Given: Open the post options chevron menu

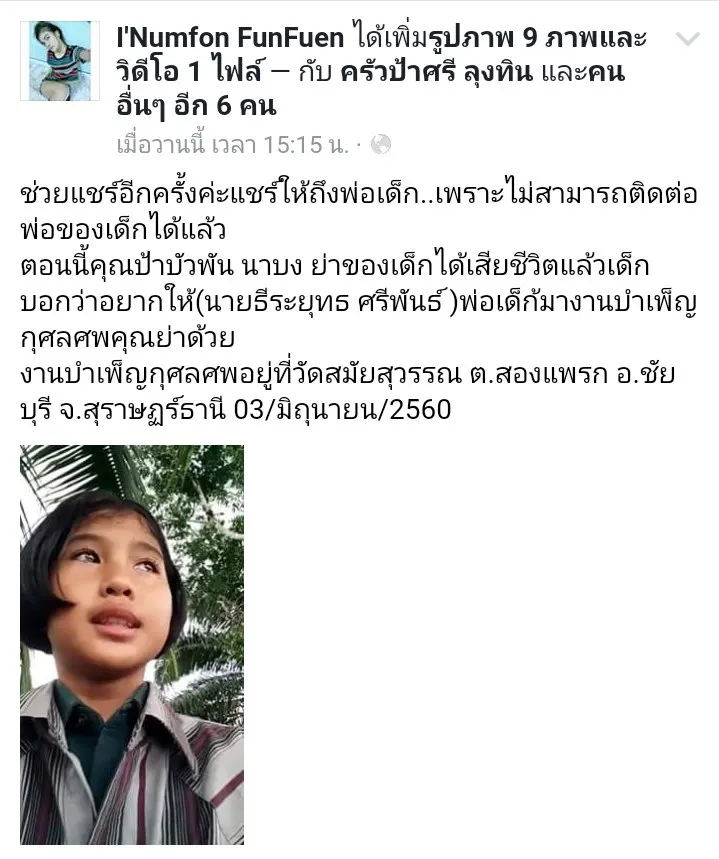Looking at the screenshot, I should click(688, 40).
